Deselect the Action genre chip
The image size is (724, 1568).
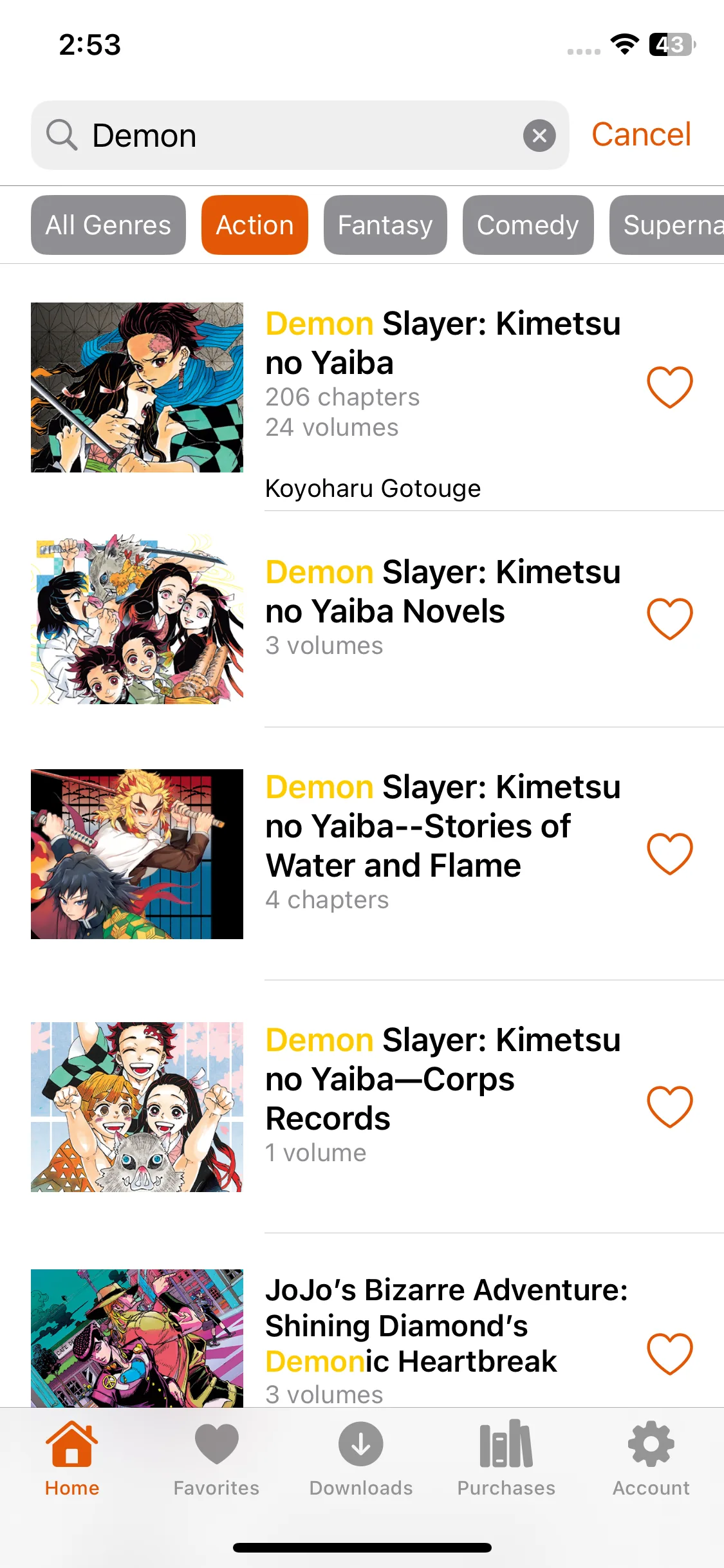tap(254, 225)
